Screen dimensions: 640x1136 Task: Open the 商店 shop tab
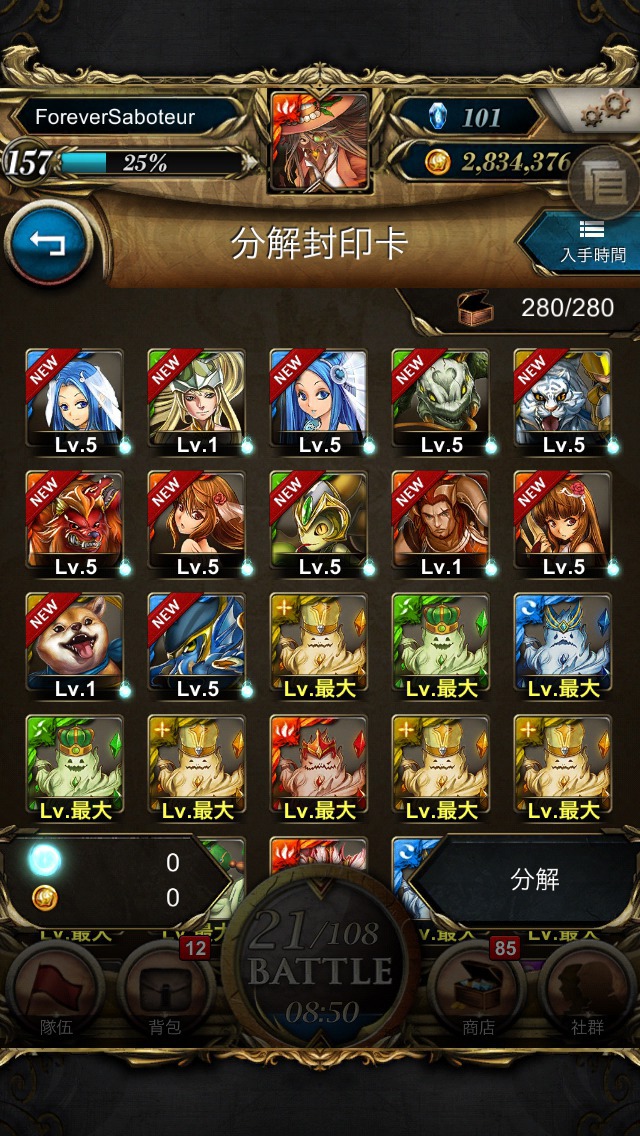click(477, 990)
